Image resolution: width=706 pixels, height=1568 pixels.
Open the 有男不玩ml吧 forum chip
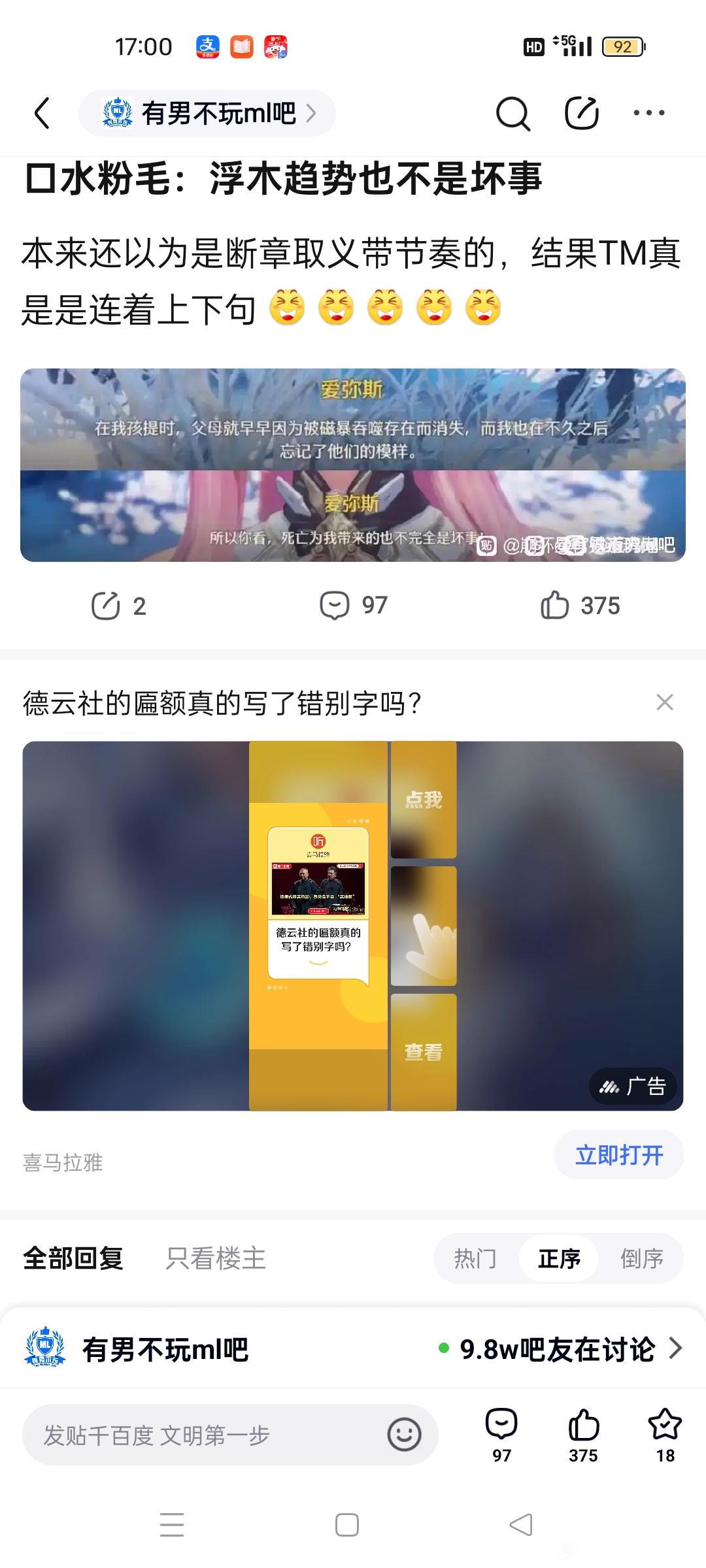[207, 113]
